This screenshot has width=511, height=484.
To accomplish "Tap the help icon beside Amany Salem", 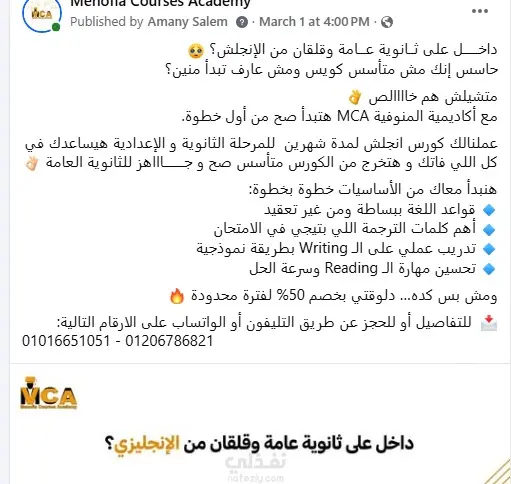I will [242, 22].
